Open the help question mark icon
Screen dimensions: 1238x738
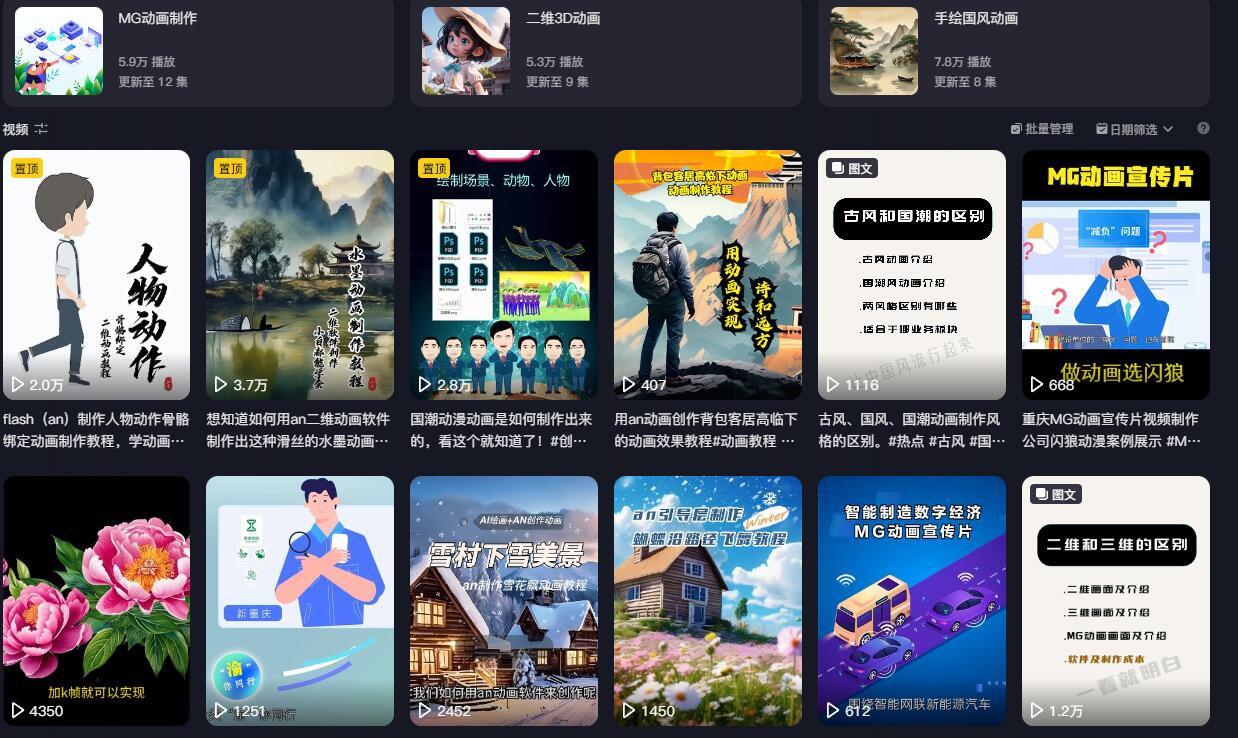click(x=1203, y=129)
